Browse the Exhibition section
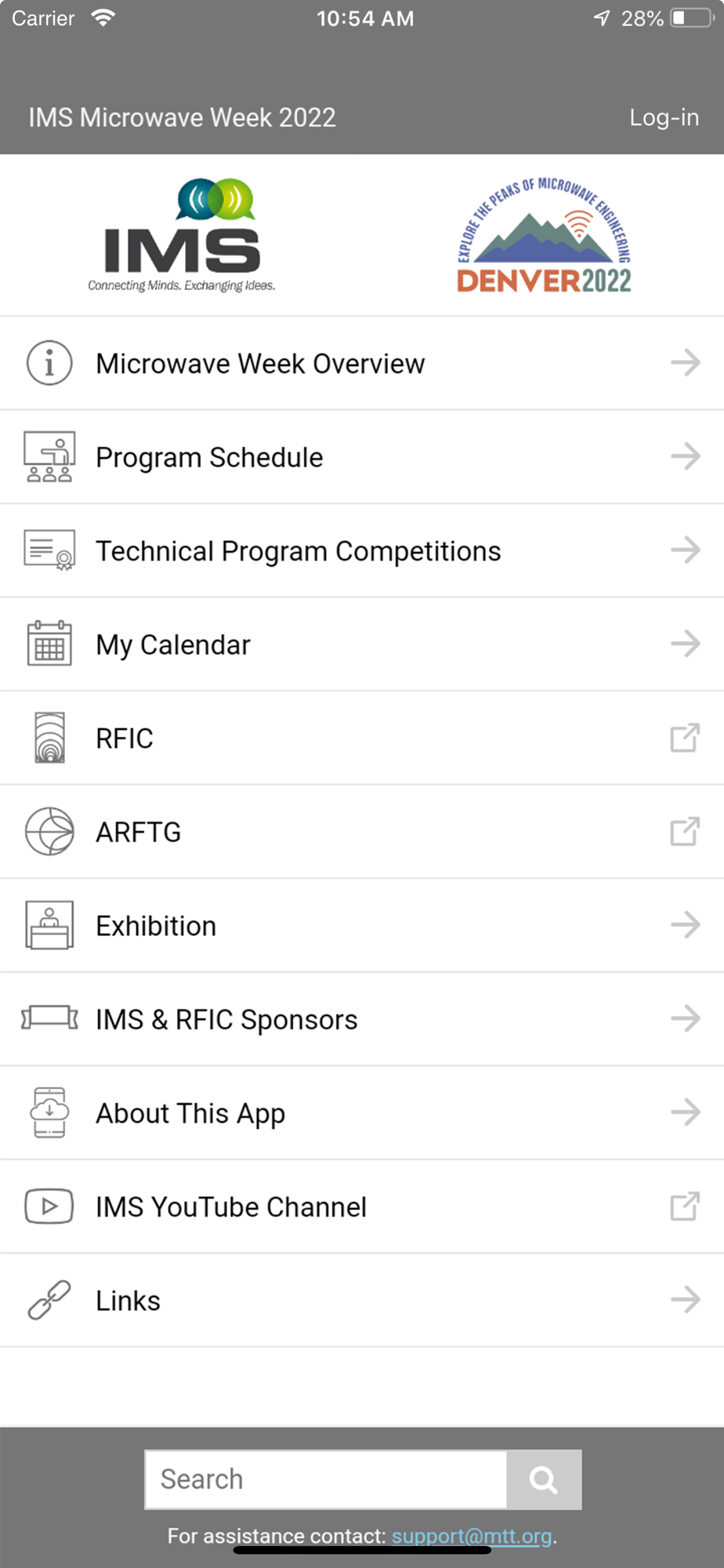The image size is (724, 1568). coord(360,926)
